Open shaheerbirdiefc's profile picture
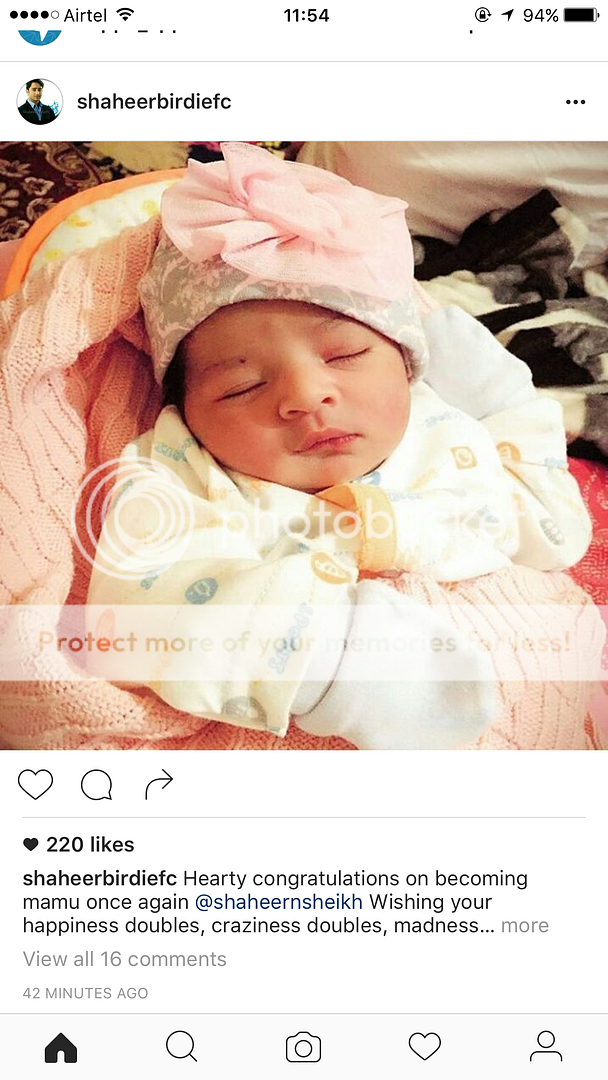Screen dimensions: 608x1080 pos(40,102)
